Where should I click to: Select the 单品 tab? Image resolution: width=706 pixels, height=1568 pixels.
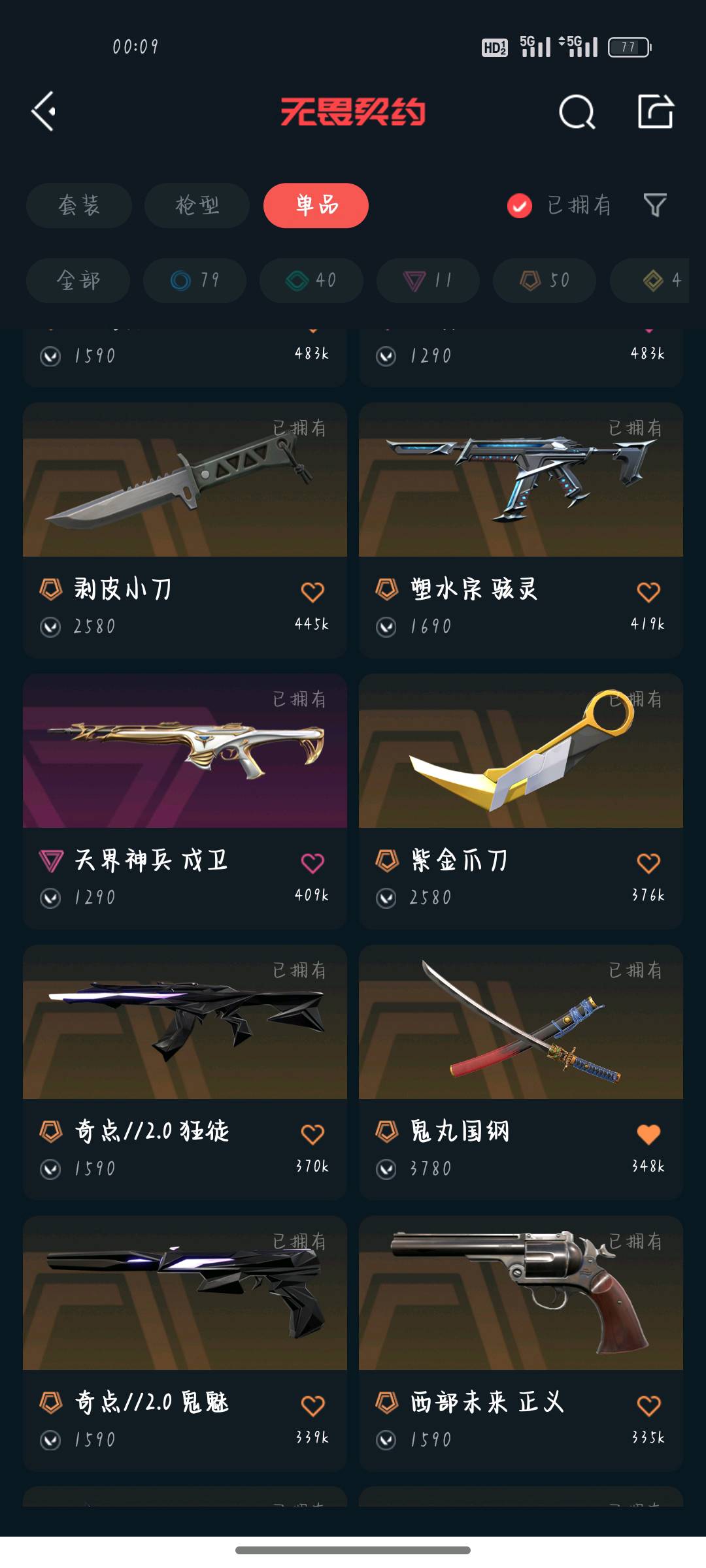[316, 205]
